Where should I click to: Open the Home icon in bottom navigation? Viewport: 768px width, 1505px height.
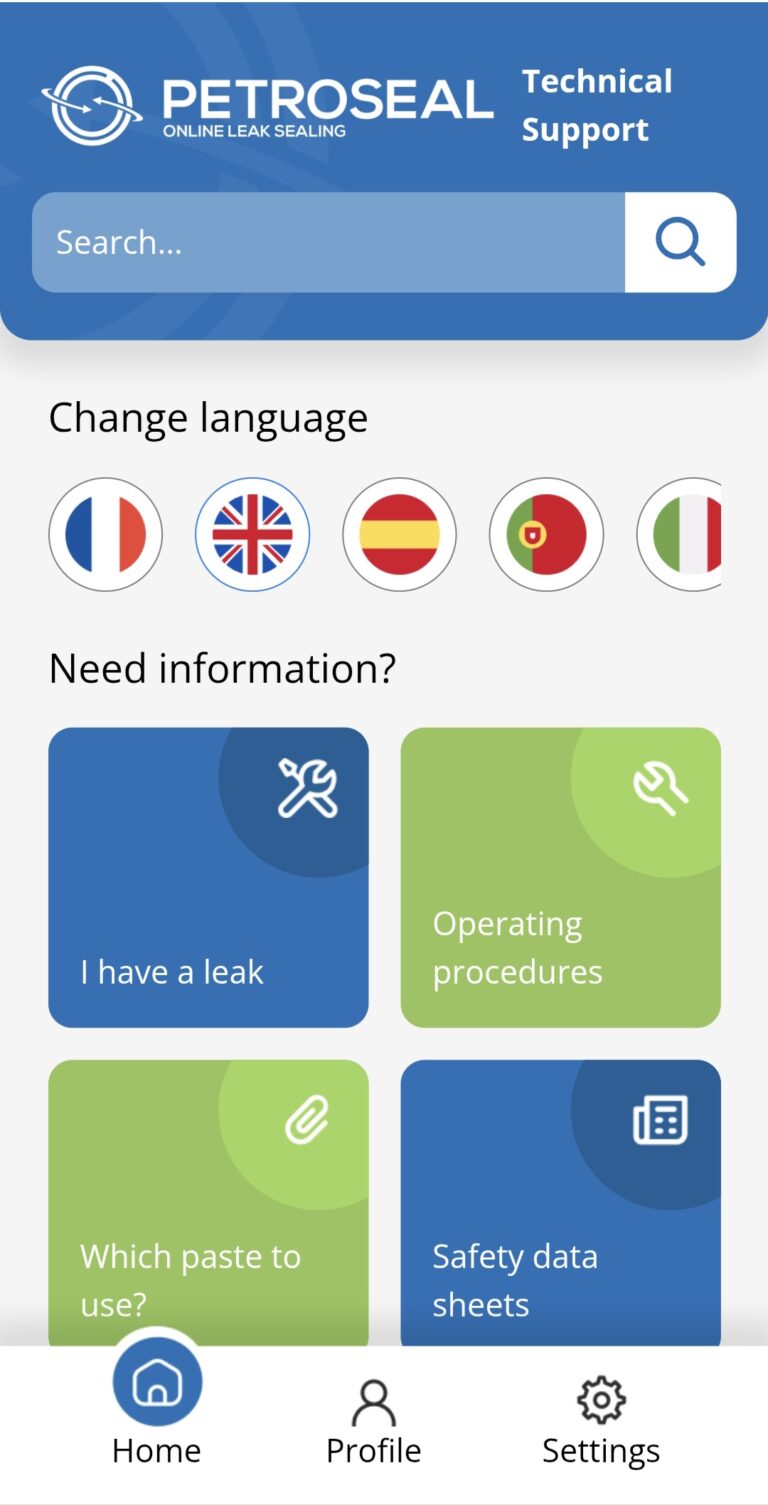(x=156, y=1381)
